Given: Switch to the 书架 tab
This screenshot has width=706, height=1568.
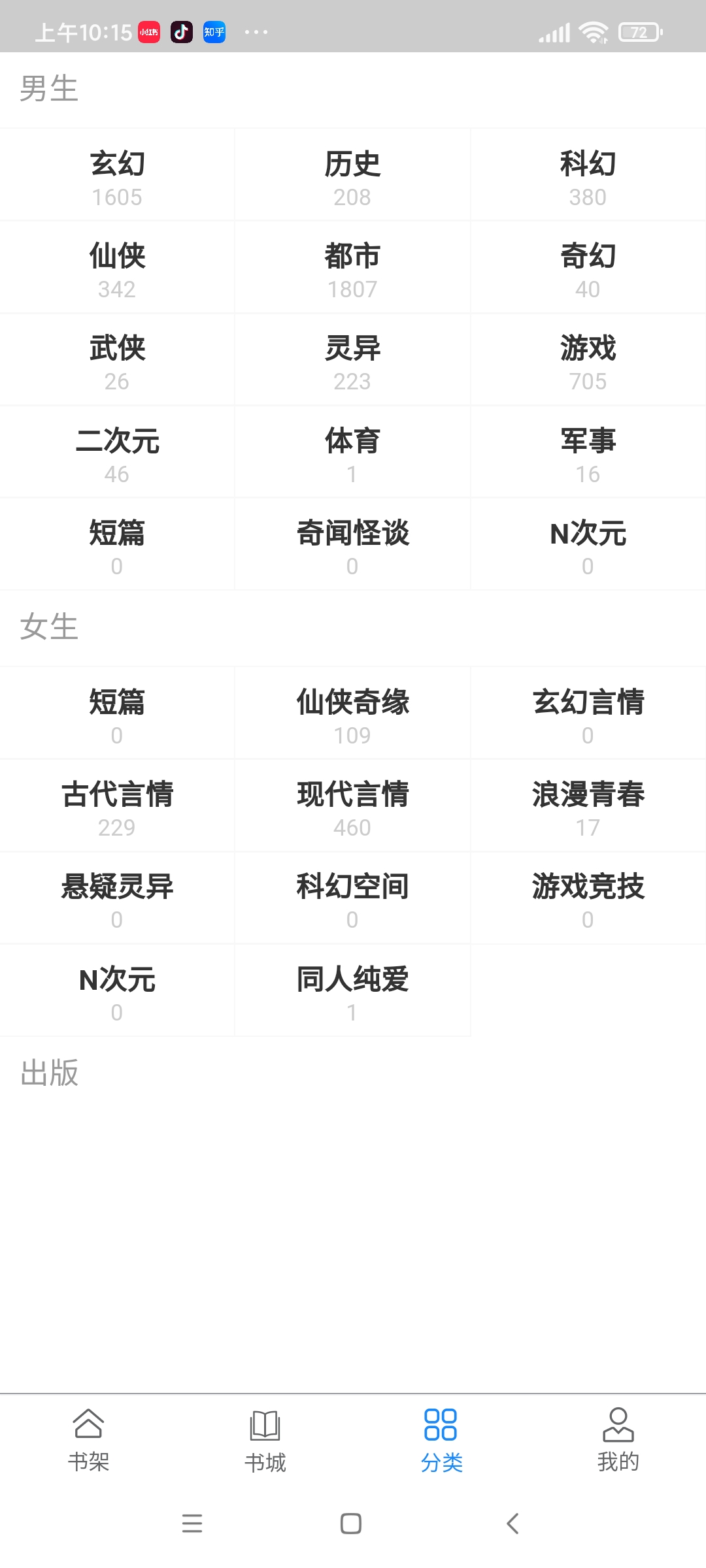Looking at the screenshot, I should click(x=88, y=1441).
